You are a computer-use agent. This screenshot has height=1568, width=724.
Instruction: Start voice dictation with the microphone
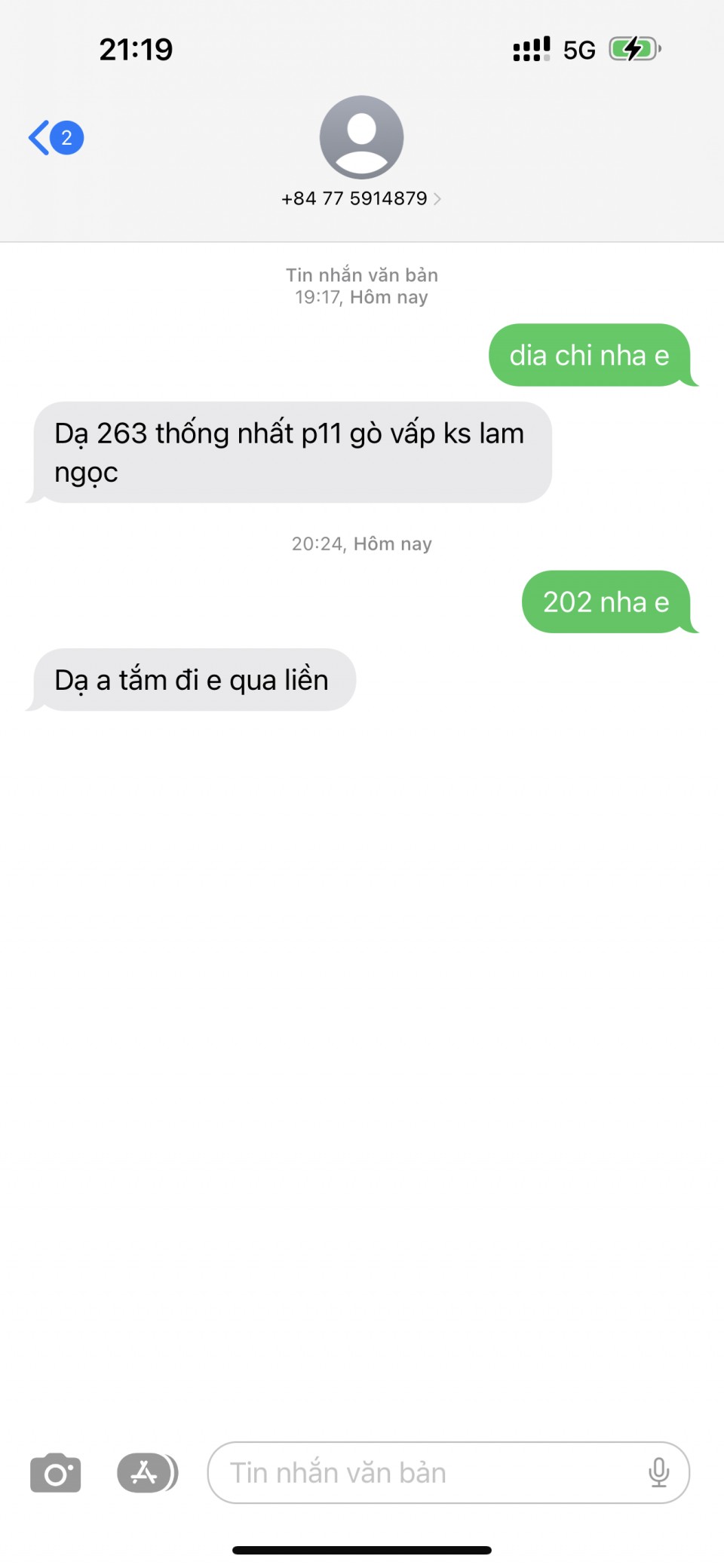658,1472
